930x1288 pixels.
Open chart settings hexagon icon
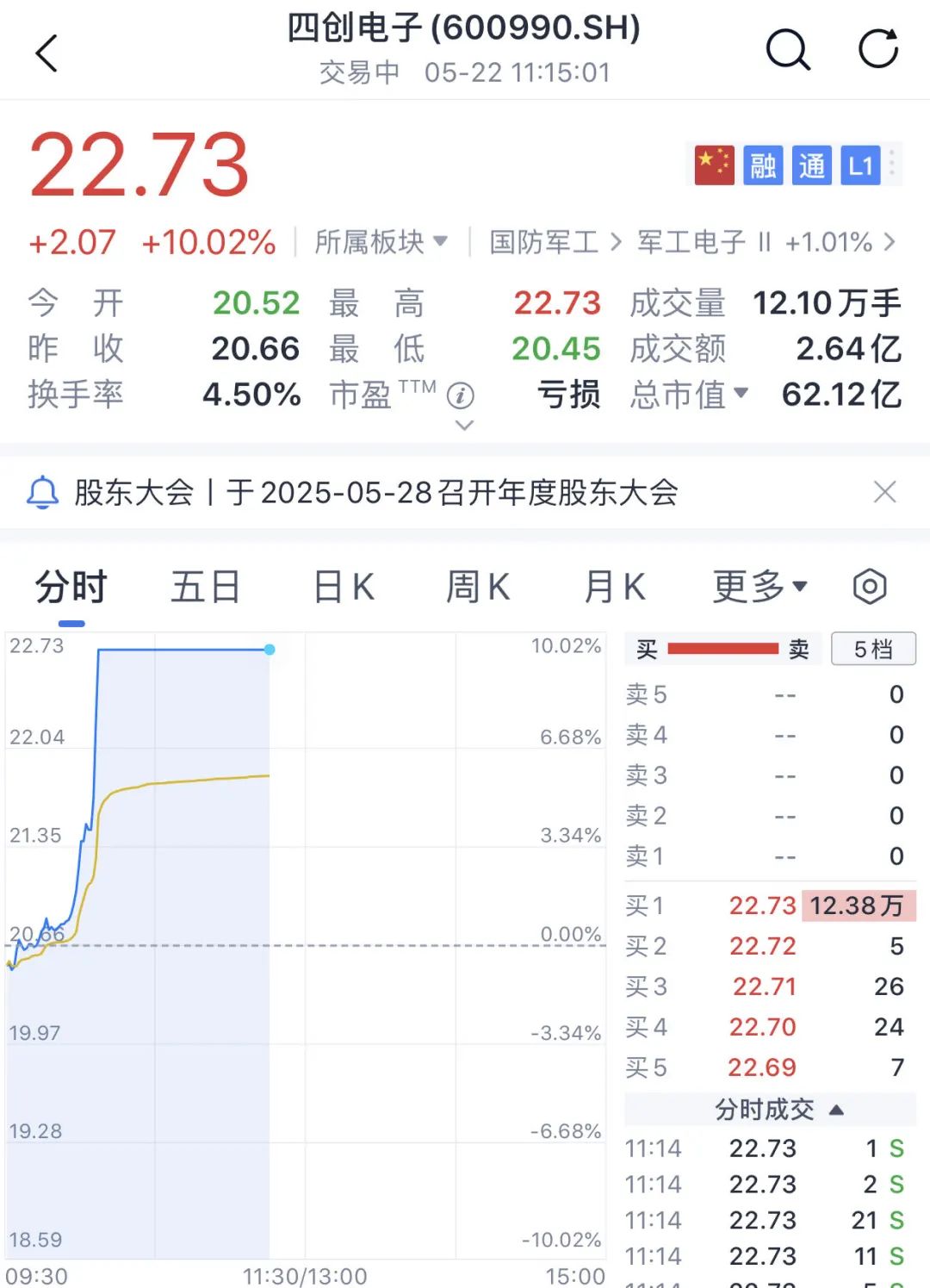click(870, 587)
